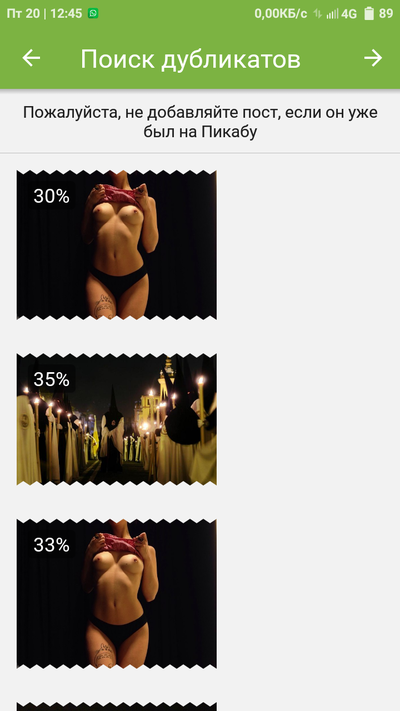400x711 pixels.
Task: Go back from the duplicate search screen
Action: (x=31, y=58)
